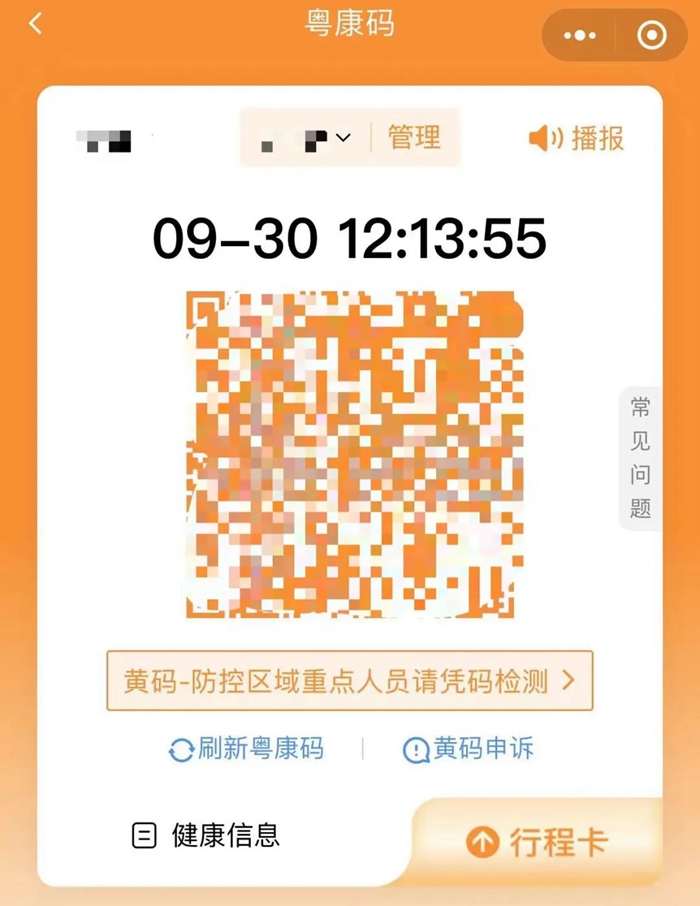Viewport: 700px width, 906px height.
Task: Open 健康信息
Action: coord(206,835)
